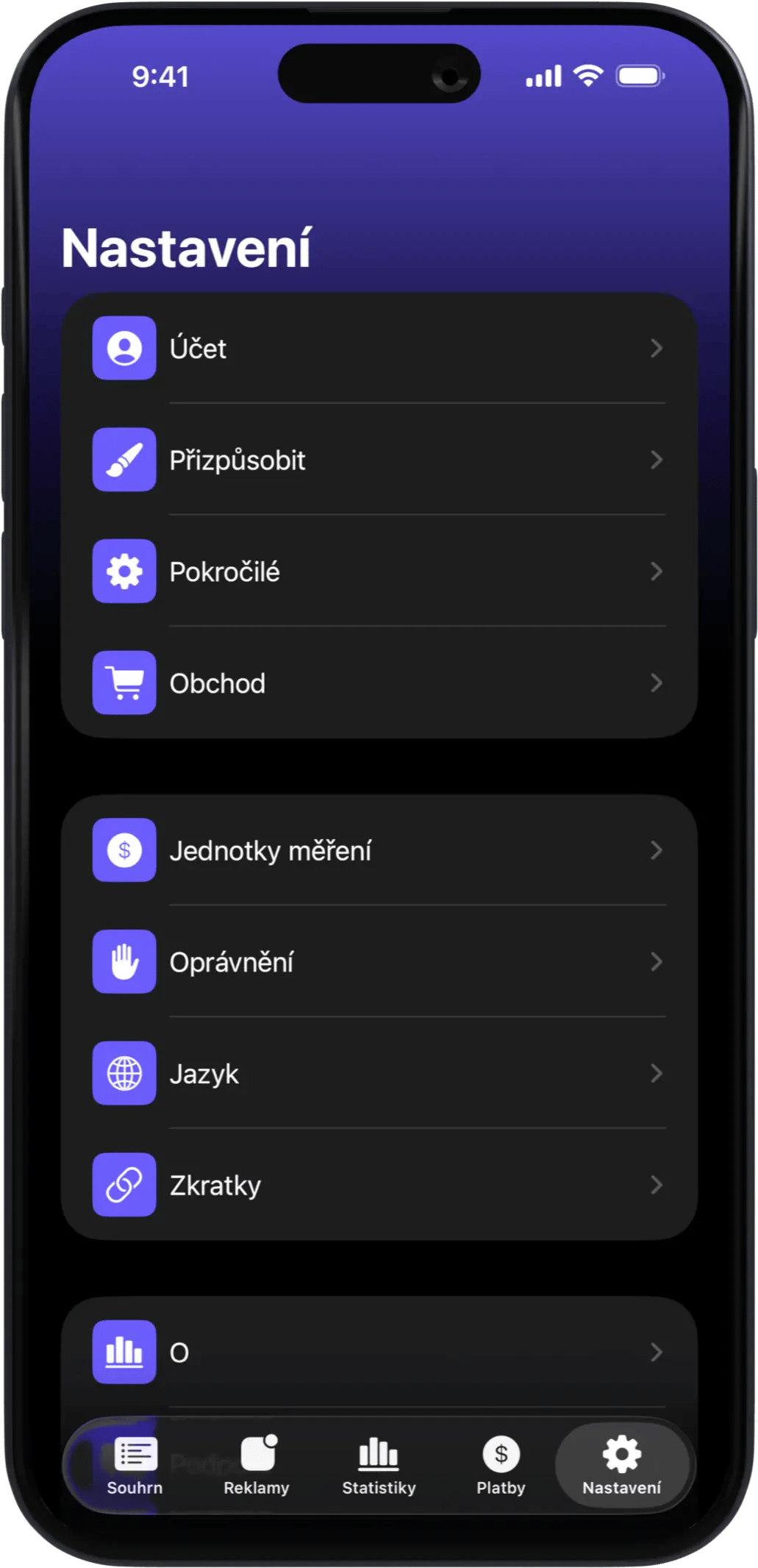
Task: Open the O about row
Action: [x=379, y=1352]
